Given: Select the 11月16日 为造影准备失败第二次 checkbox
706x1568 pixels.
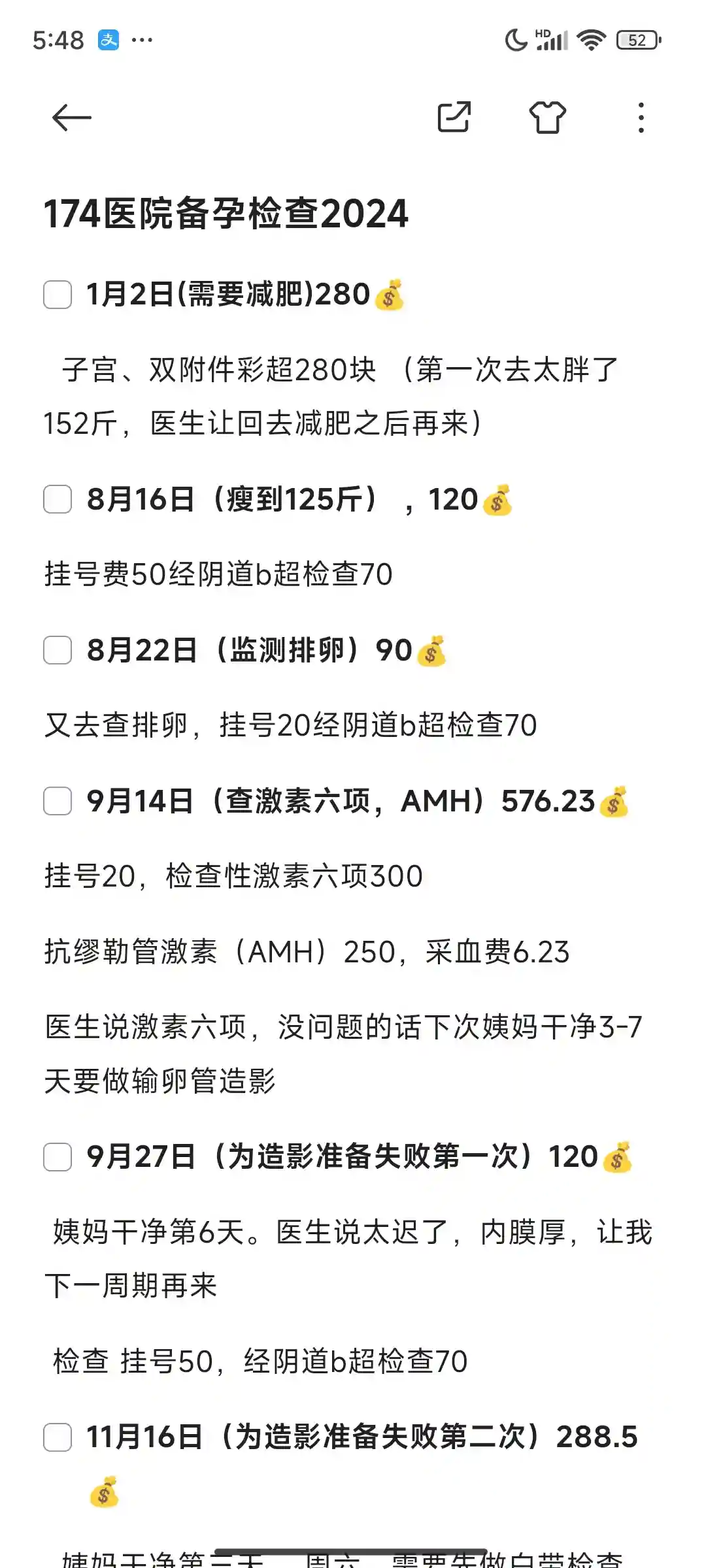Looking at the screenshot, I should [x=58, y=1437].
